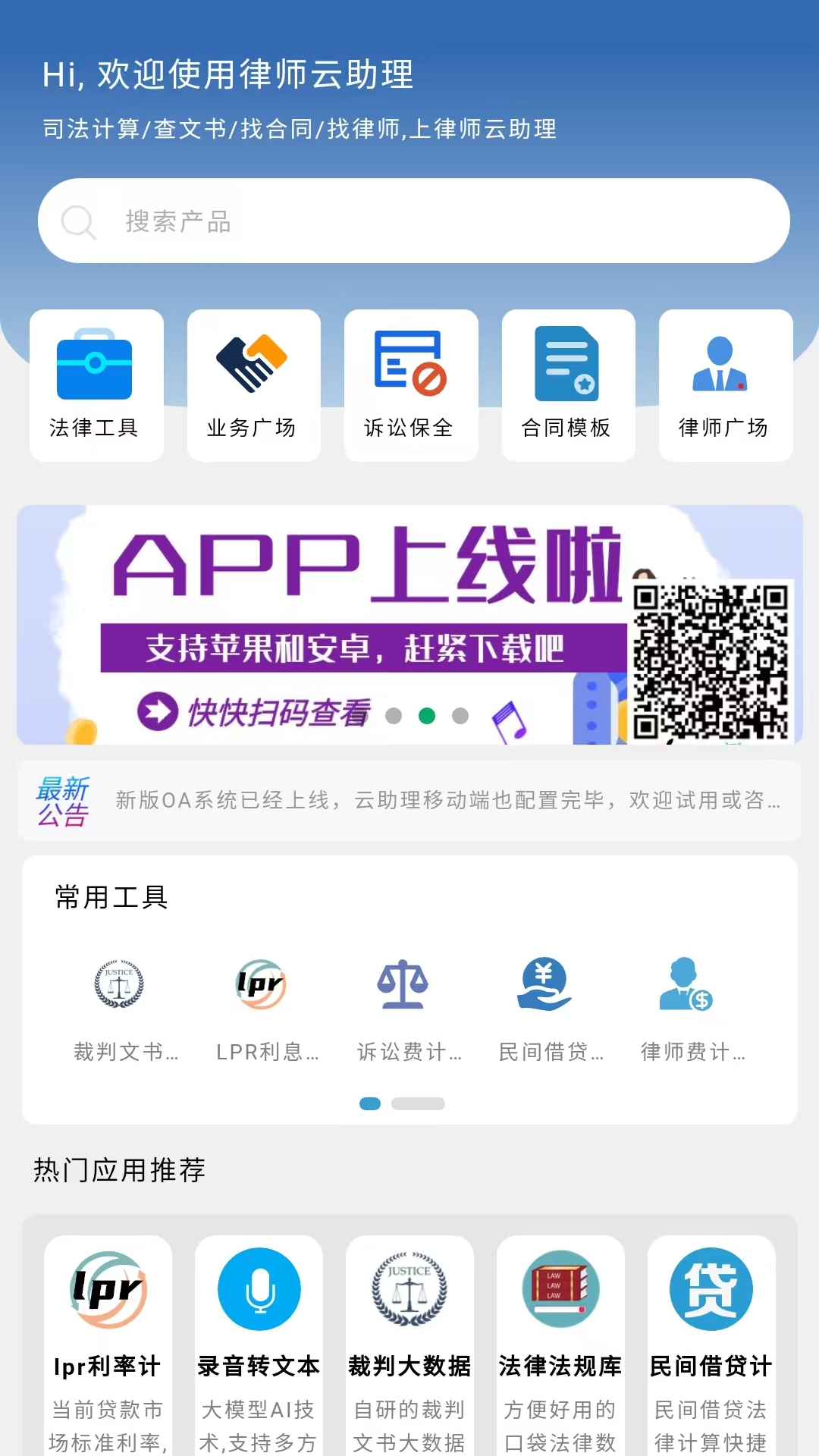The width and height of the screenshot is (819, 1456).
Task: Switch to second page of 常用工具 dots
Action: [418, 1104]
